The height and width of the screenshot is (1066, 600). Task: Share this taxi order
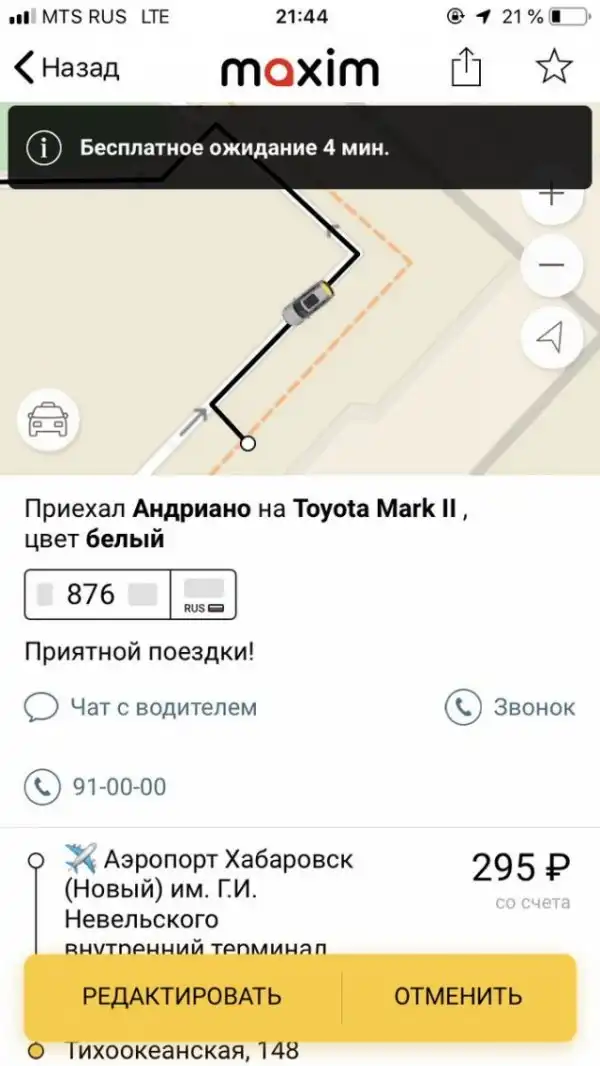pos(466,69)
